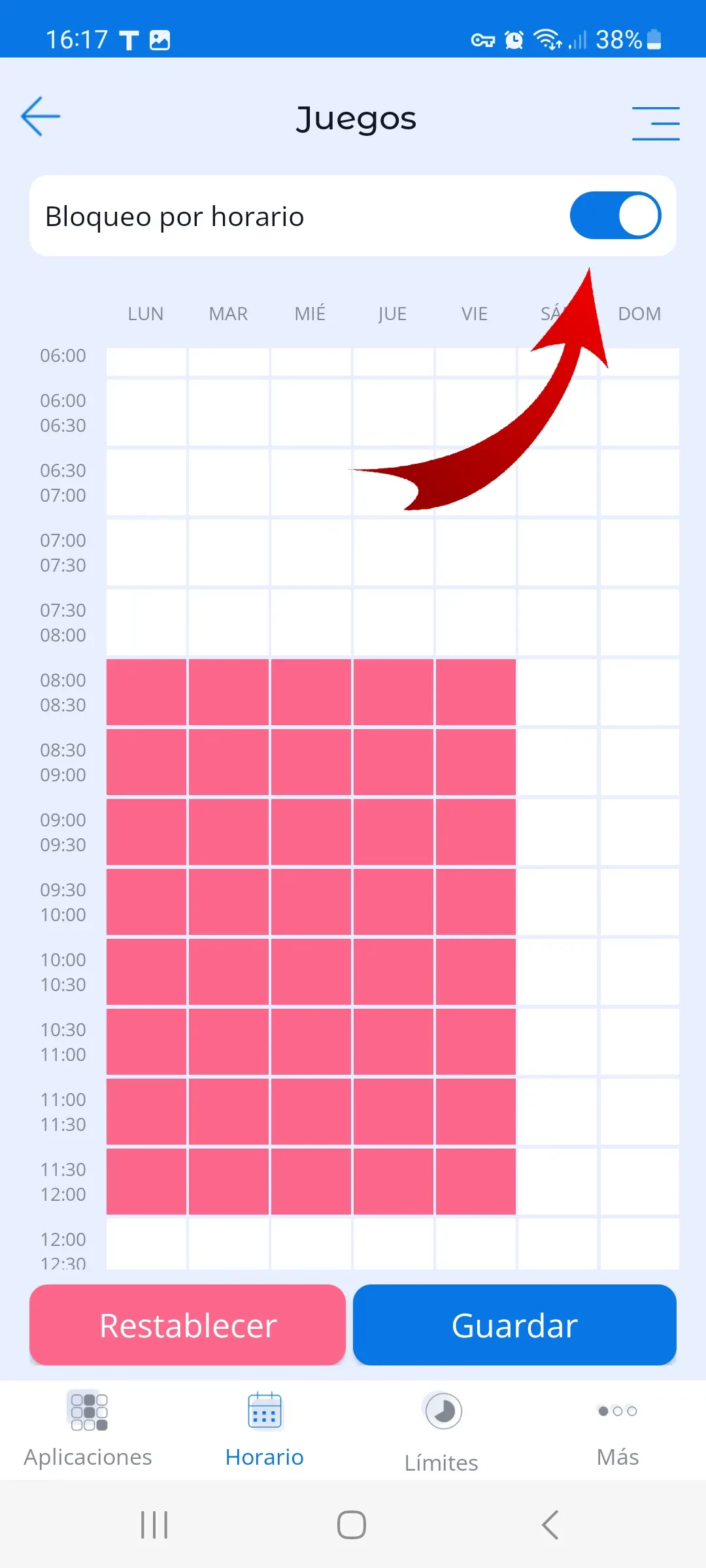Open system recent apps
Image resolution: width=706 pixels, height=1568 pixels.
154,1525
